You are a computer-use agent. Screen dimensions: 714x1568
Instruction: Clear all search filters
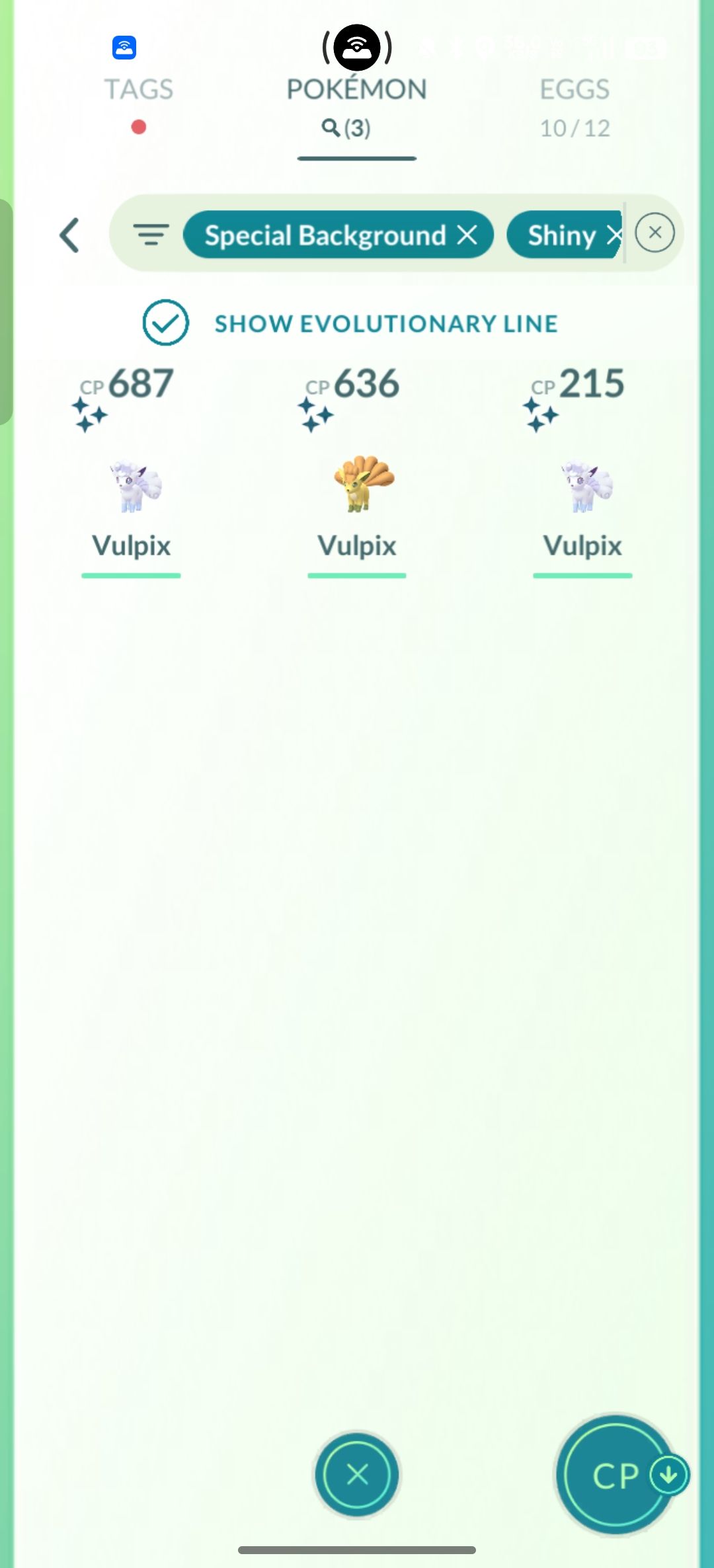click(x=654, y=233)
